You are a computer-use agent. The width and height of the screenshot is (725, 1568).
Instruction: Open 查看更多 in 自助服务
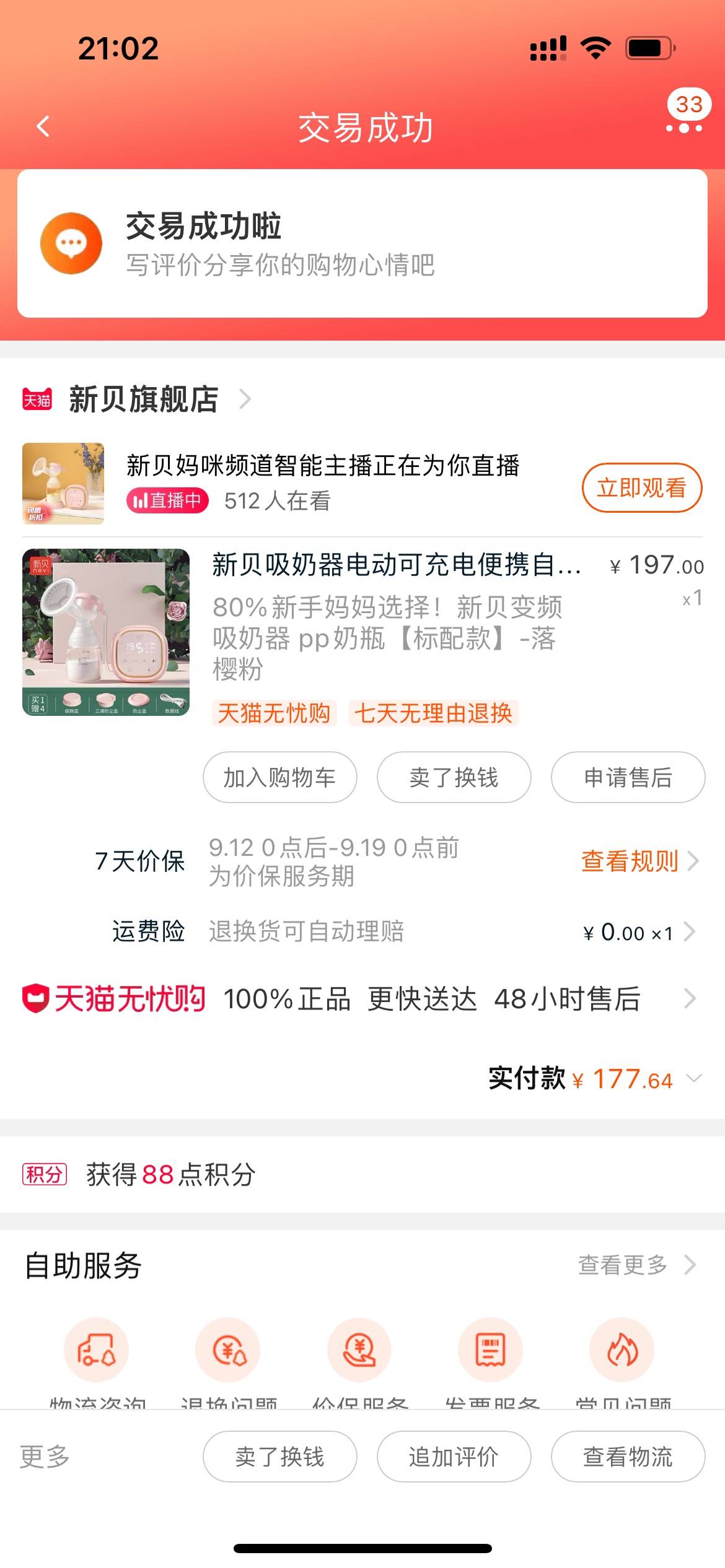(635, 1265)
